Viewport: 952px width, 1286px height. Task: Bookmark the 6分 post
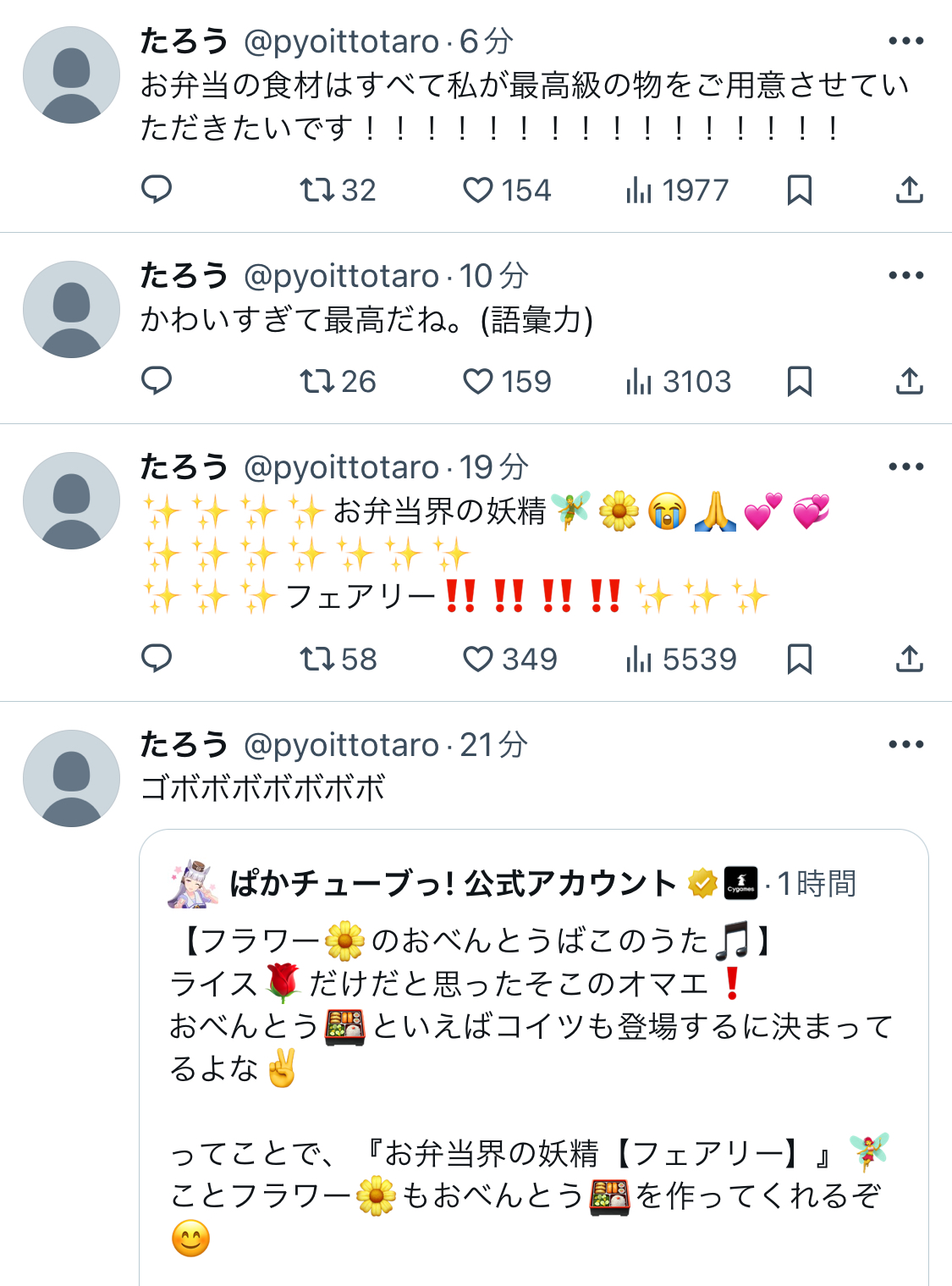coord(799,190)
